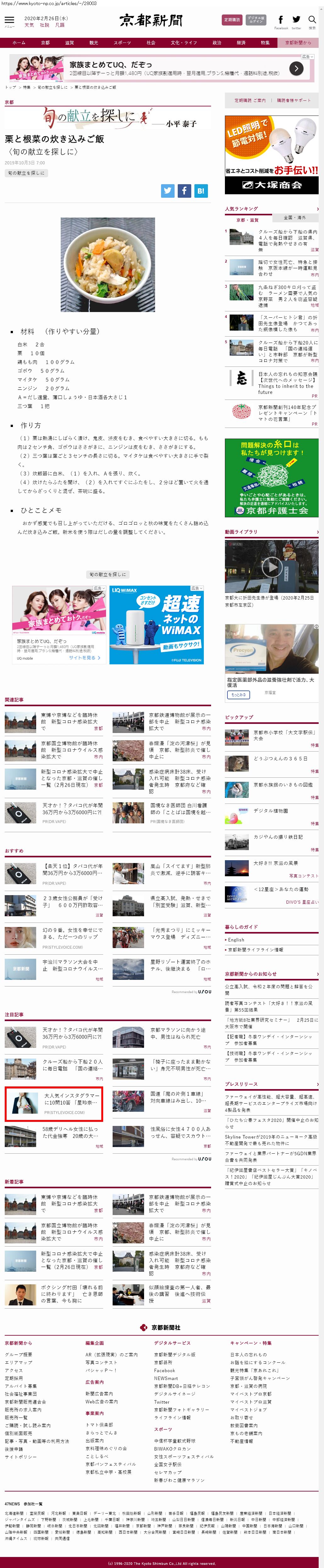Switch ranking to 全国・海外 tab
The image size is (324, 1568).
(x=295, y=217)
